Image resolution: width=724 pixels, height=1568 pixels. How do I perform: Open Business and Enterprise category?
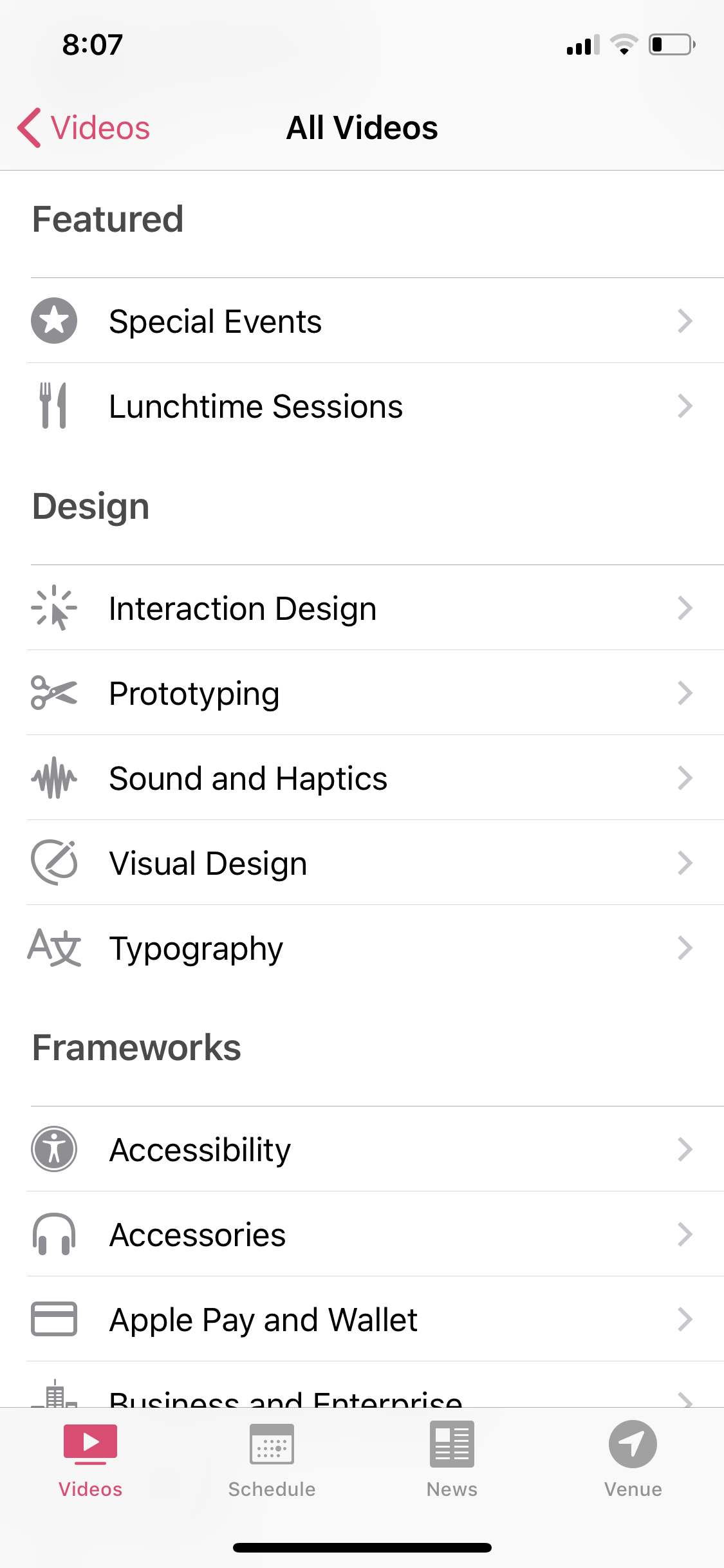coord(362,1385)
